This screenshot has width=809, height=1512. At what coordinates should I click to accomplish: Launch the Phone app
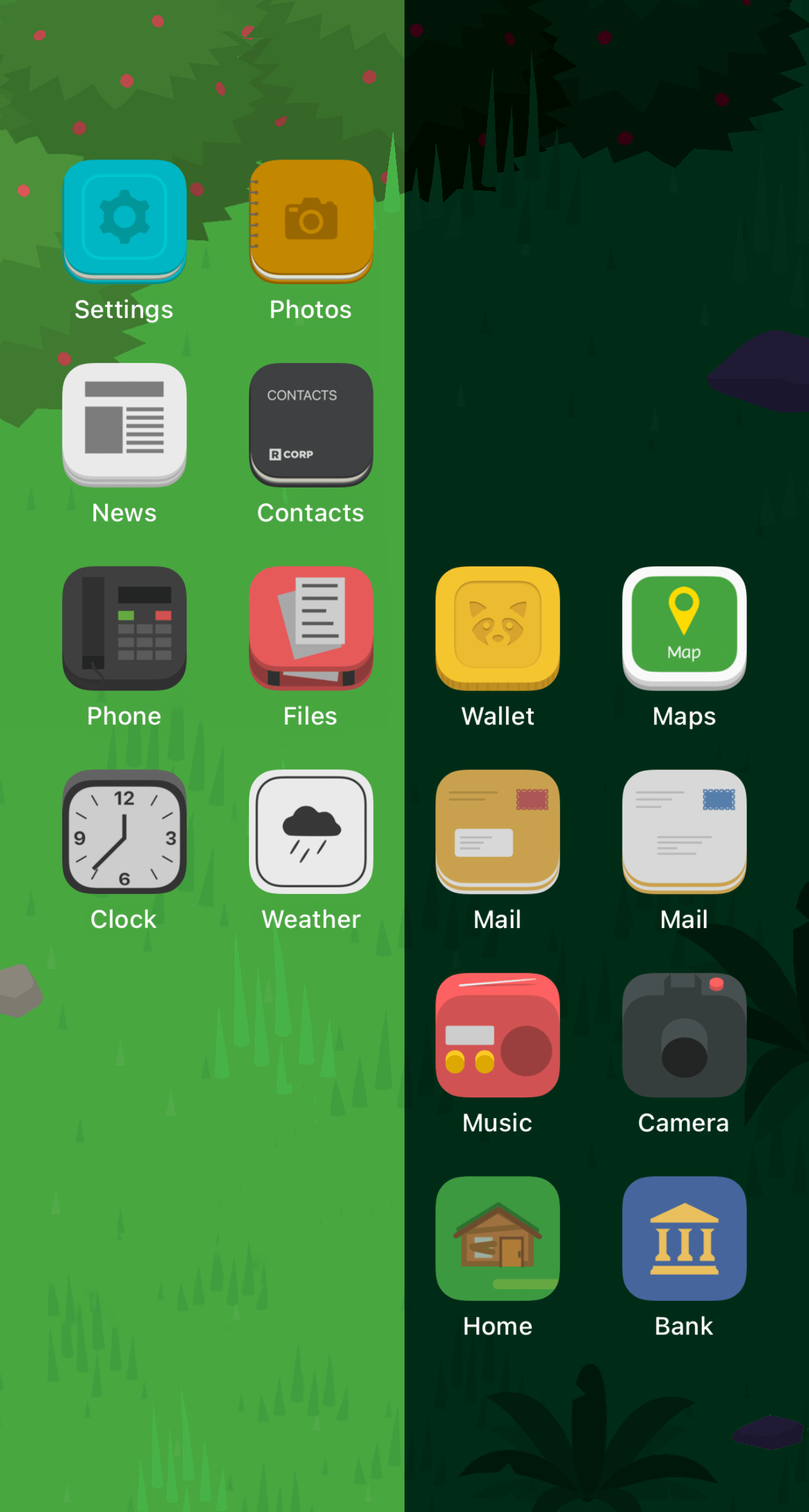tap(124, 627)
